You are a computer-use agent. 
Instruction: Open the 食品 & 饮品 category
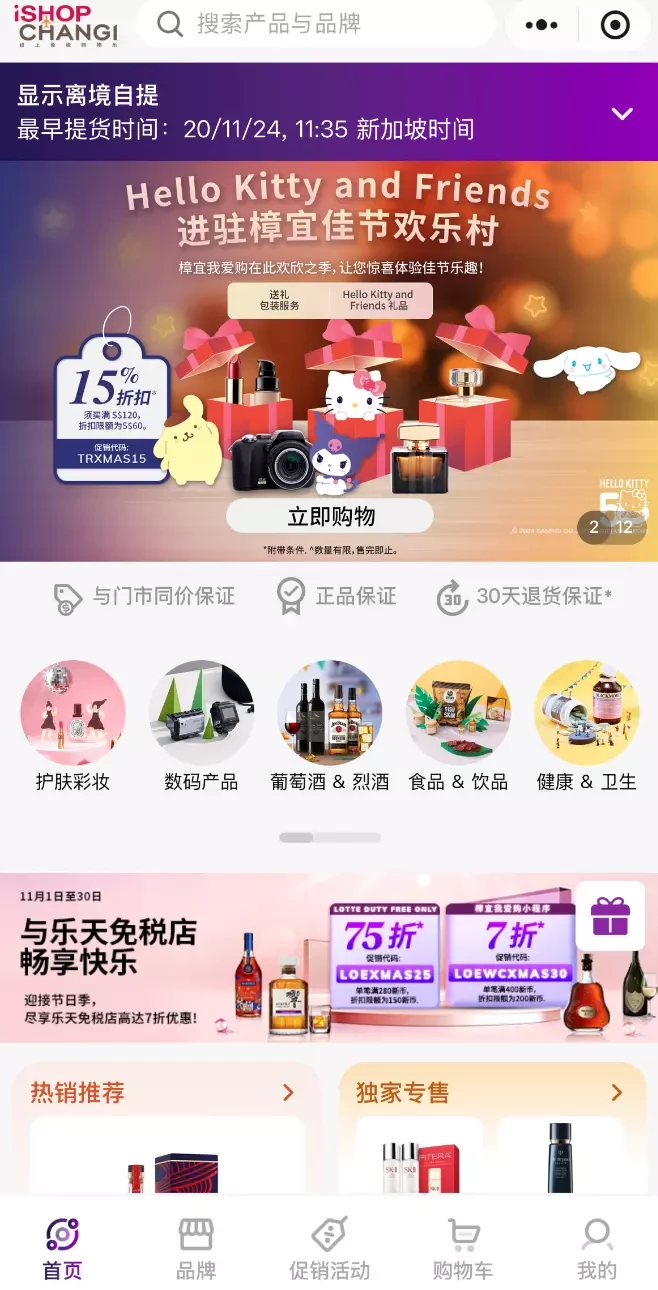(457, 727)
